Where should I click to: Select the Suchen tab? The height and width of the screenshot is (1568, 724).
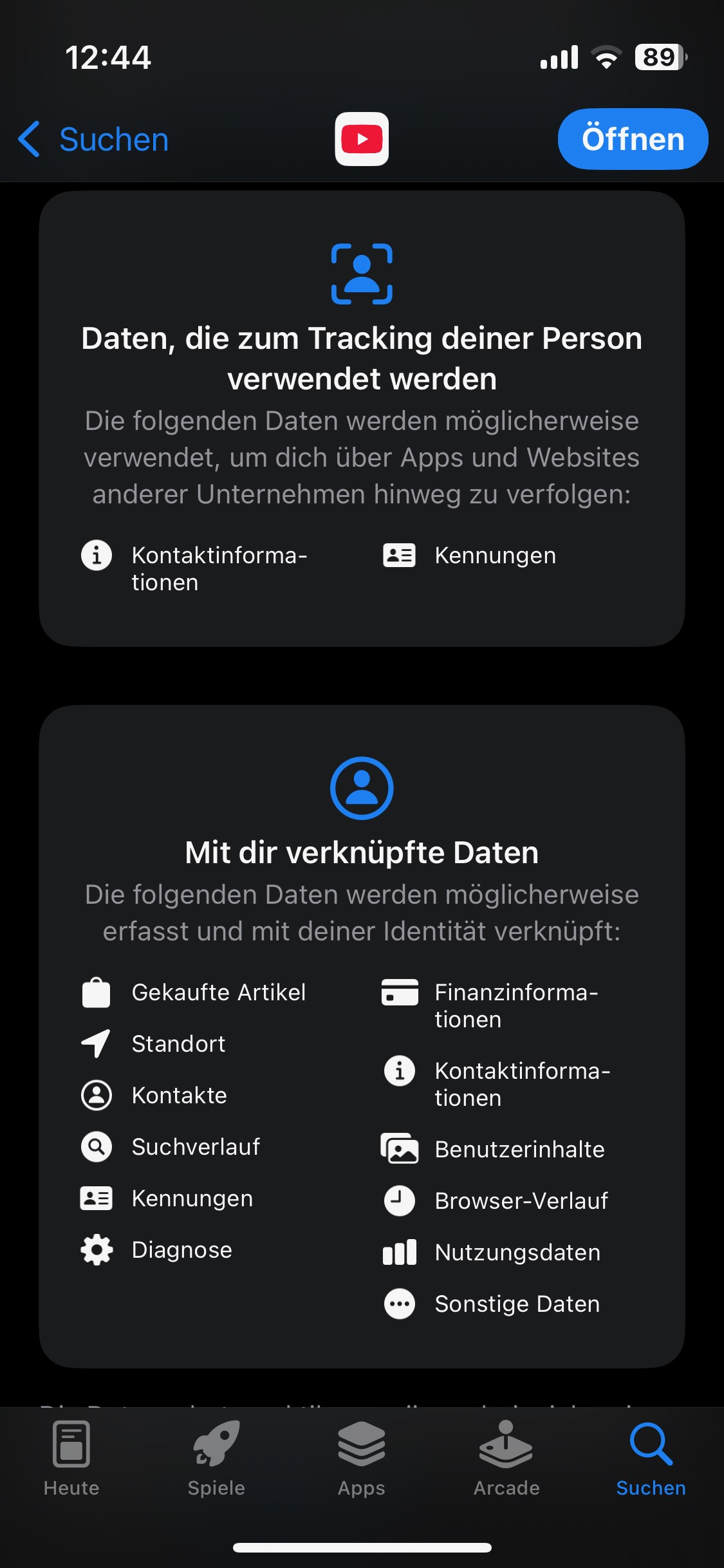651,1459
